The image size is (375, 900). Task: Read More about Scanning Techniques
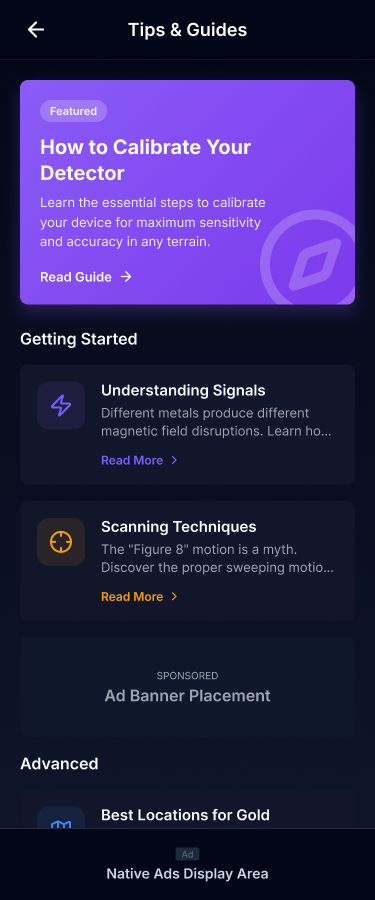(140, 597)
